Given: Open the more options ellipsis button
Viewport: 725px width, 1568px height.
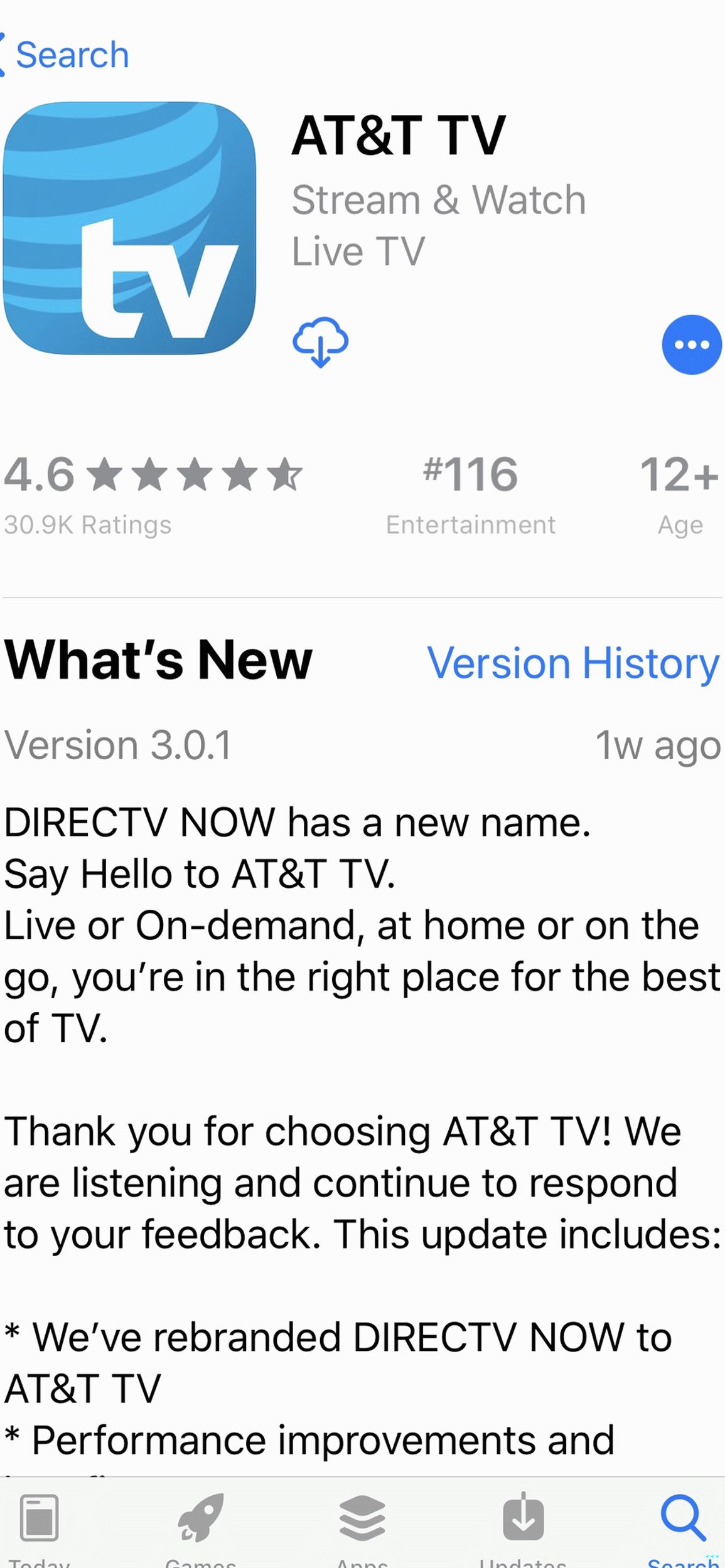Looking at the screenshot, I should tap(691, 344).
